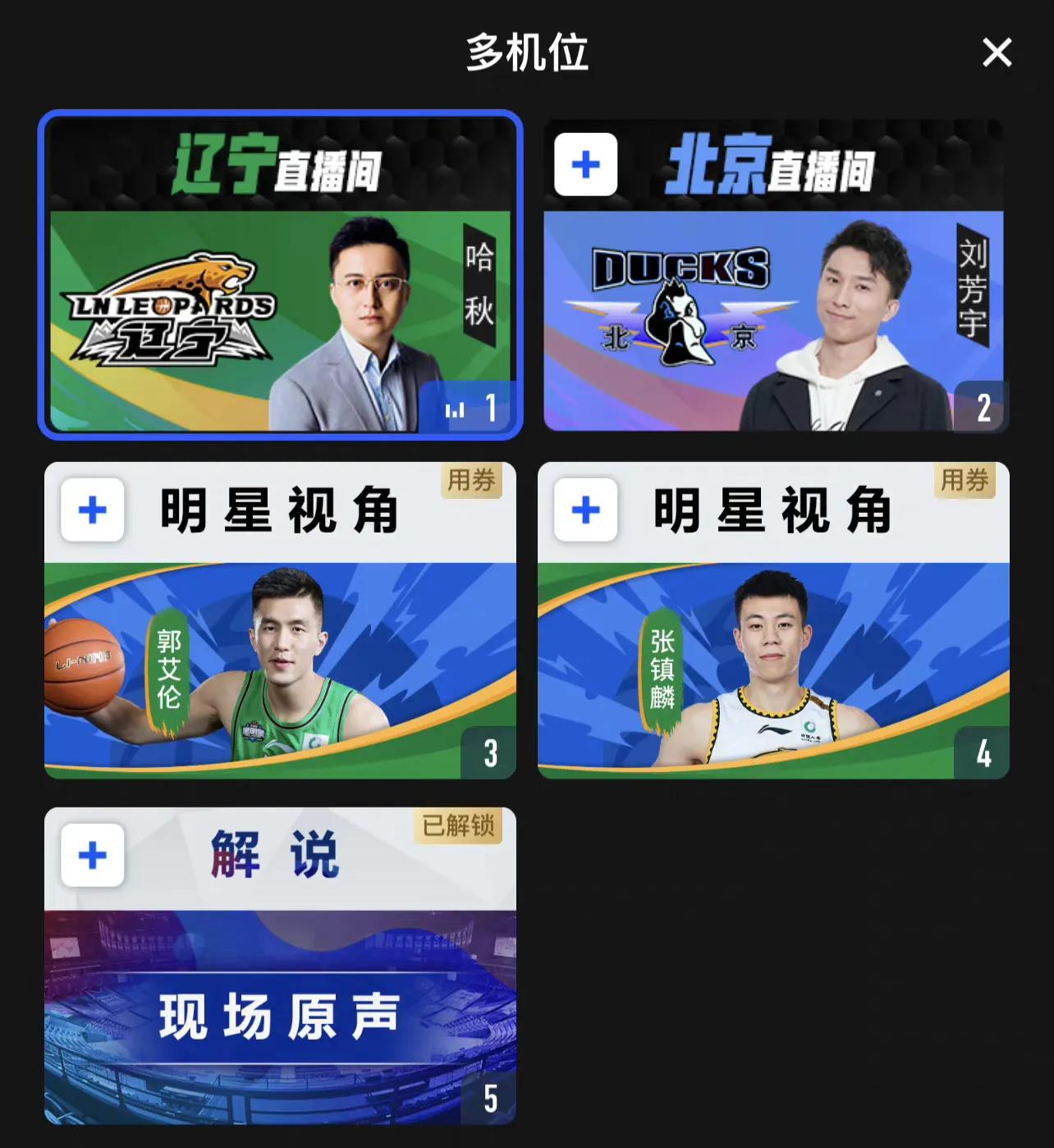Viewport: 1054px width, 1148px height.
Task: Select the 多机位 title header
Action: [x=526, y=52]
